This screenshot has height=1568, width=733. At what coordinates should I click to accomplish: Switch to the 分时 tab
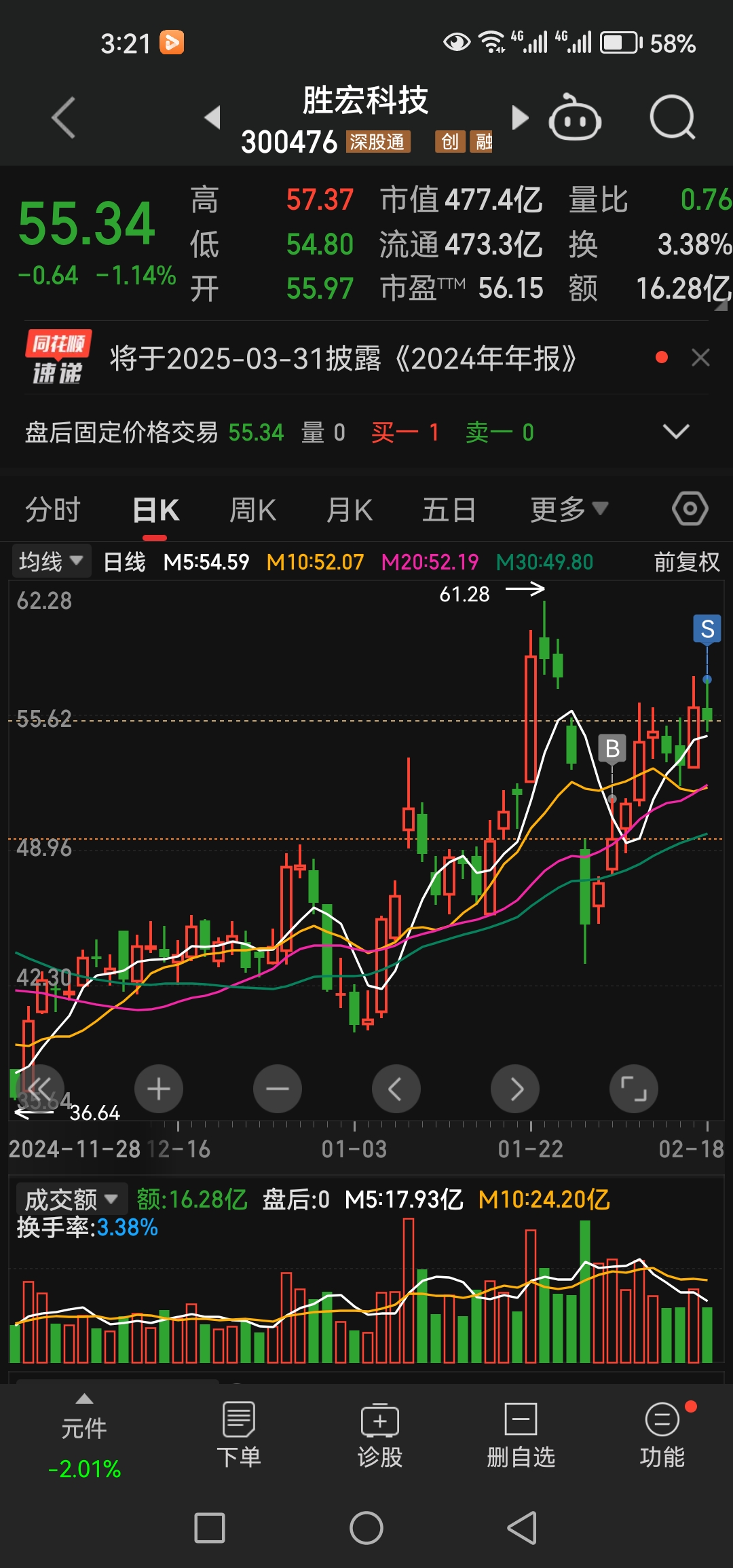click(54, 508)
